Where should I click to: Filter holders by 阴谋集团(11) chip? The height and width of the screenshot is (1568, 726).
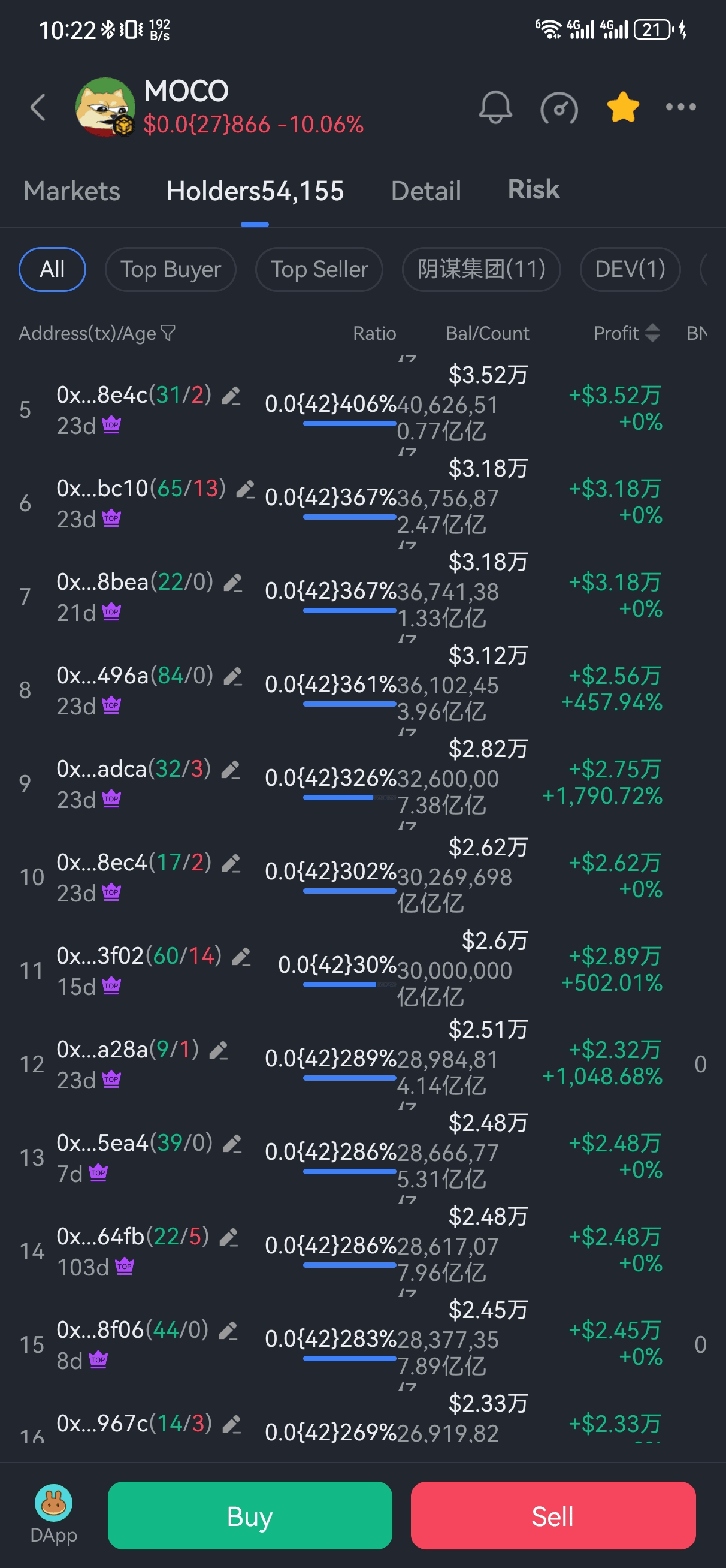point(482,269)
